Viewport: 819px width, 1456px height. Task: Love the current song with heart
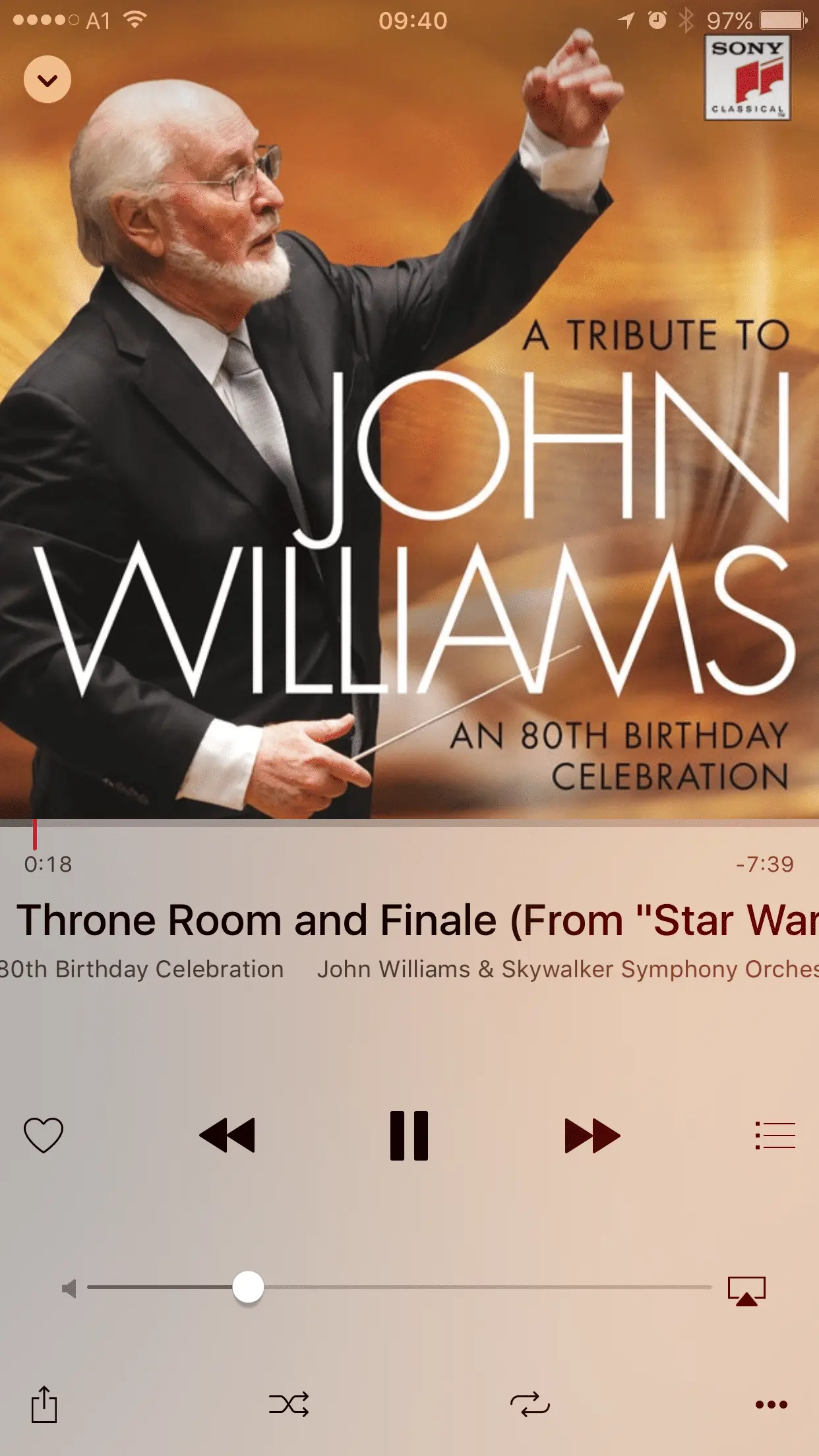(x=44, y=1135)
